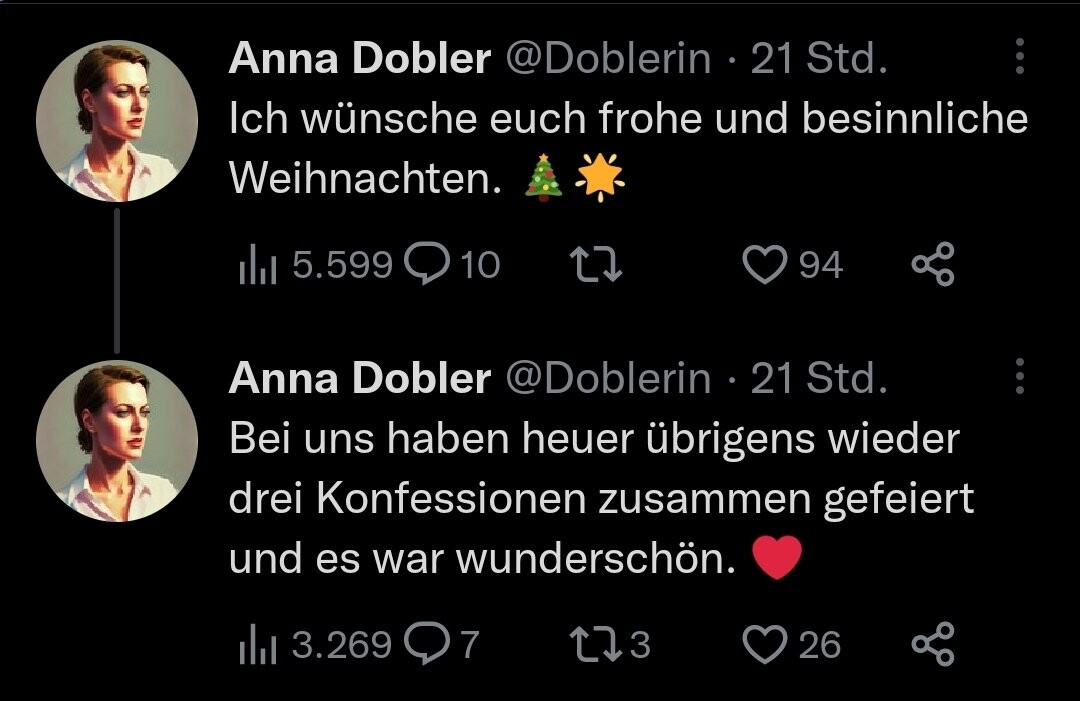This screenshot has height=701, width=1080.
Task: Like the drei Konfessionen tweet
Action: tap(767, 645)
